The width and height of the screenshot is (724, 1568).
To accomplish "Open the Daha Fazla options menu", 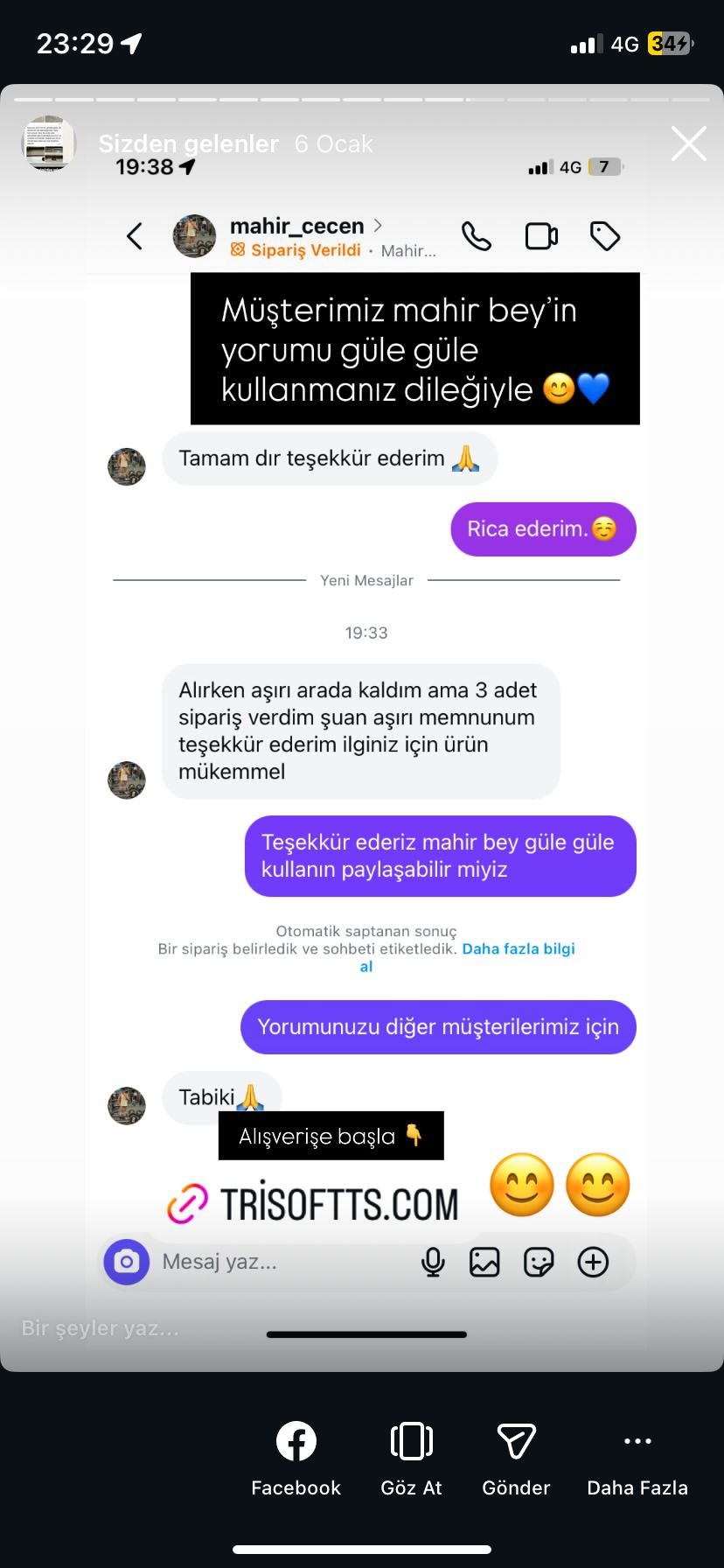I will pos(637,1458).
